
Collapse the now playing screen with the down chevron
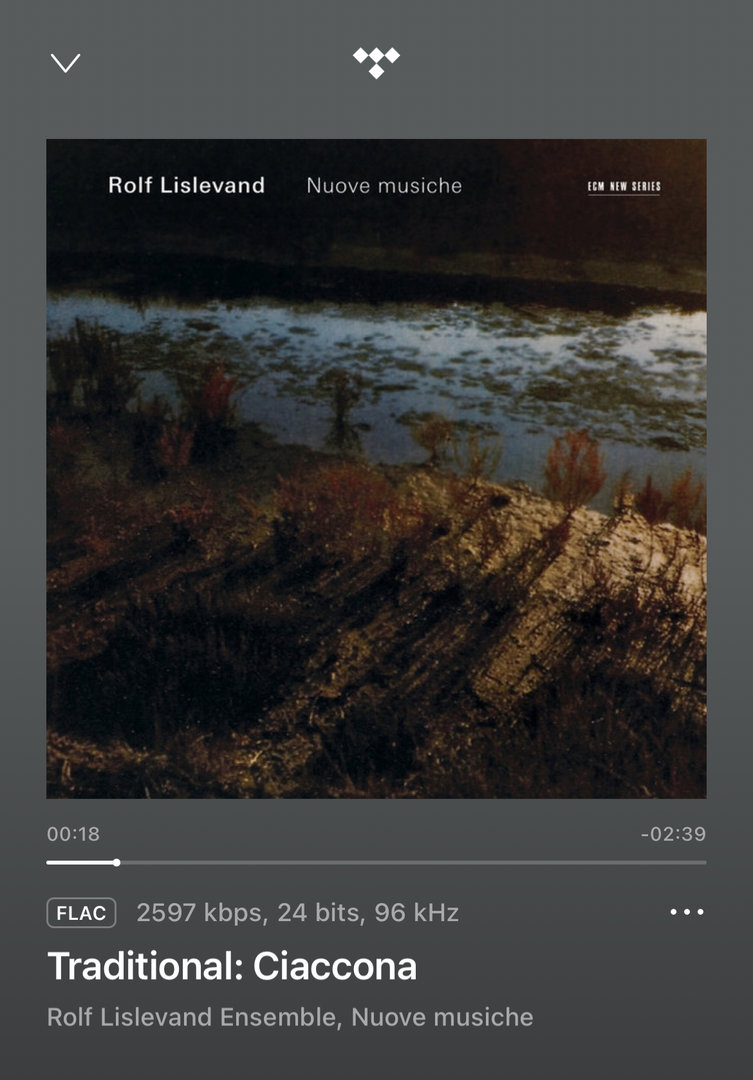65,63
